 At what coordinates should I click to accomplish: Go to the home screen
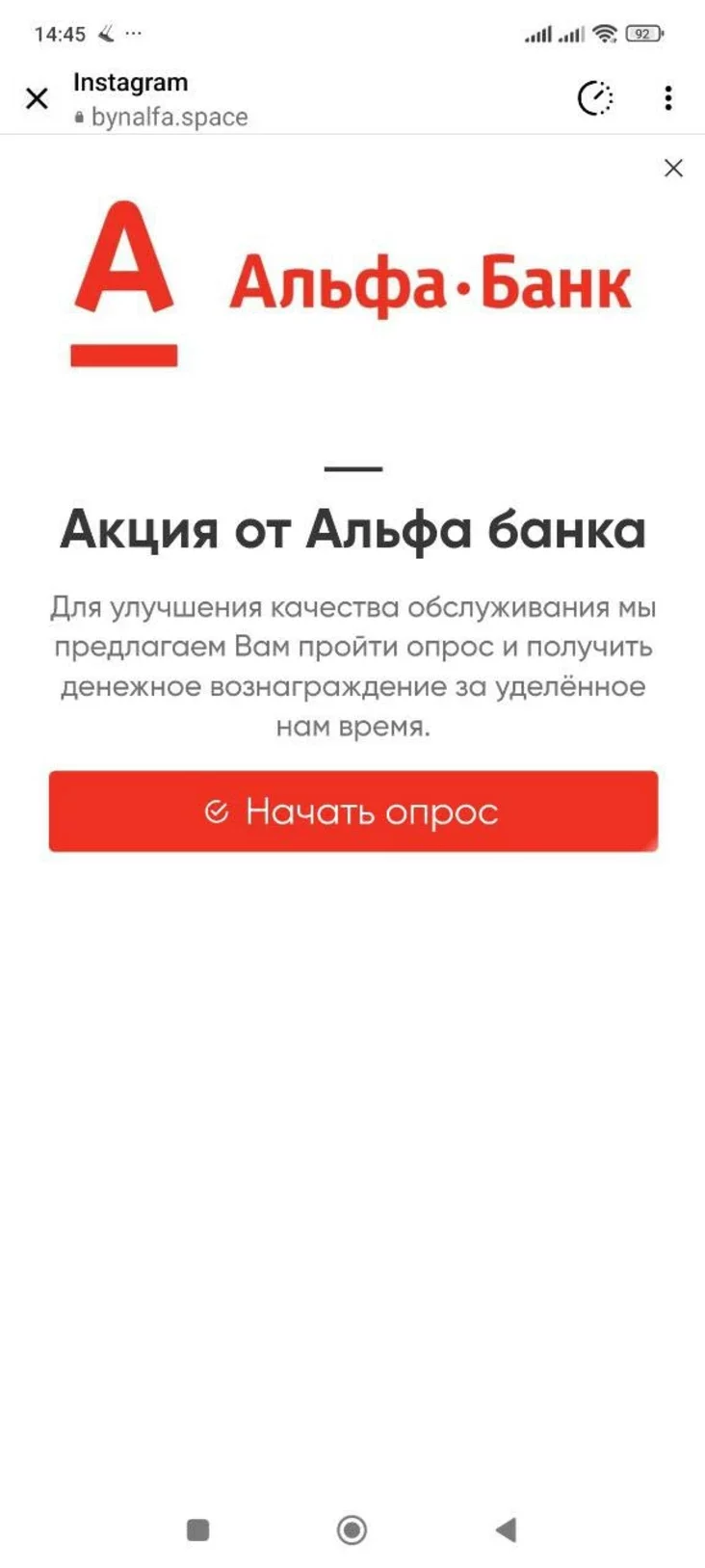tap(352, 1528)
